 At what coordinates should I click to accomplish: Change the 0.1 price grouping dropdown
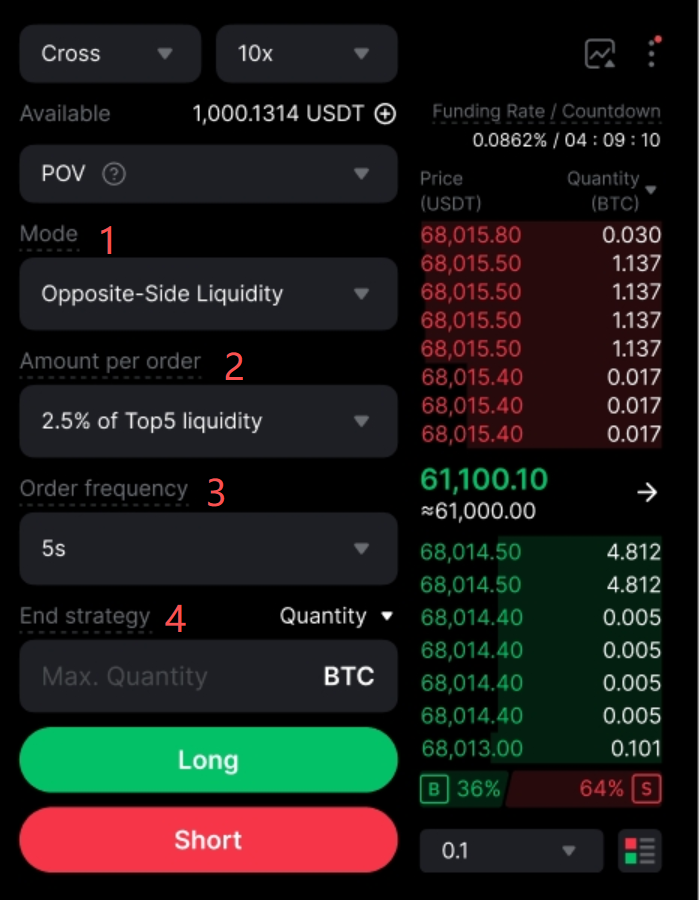pos(511,851)
